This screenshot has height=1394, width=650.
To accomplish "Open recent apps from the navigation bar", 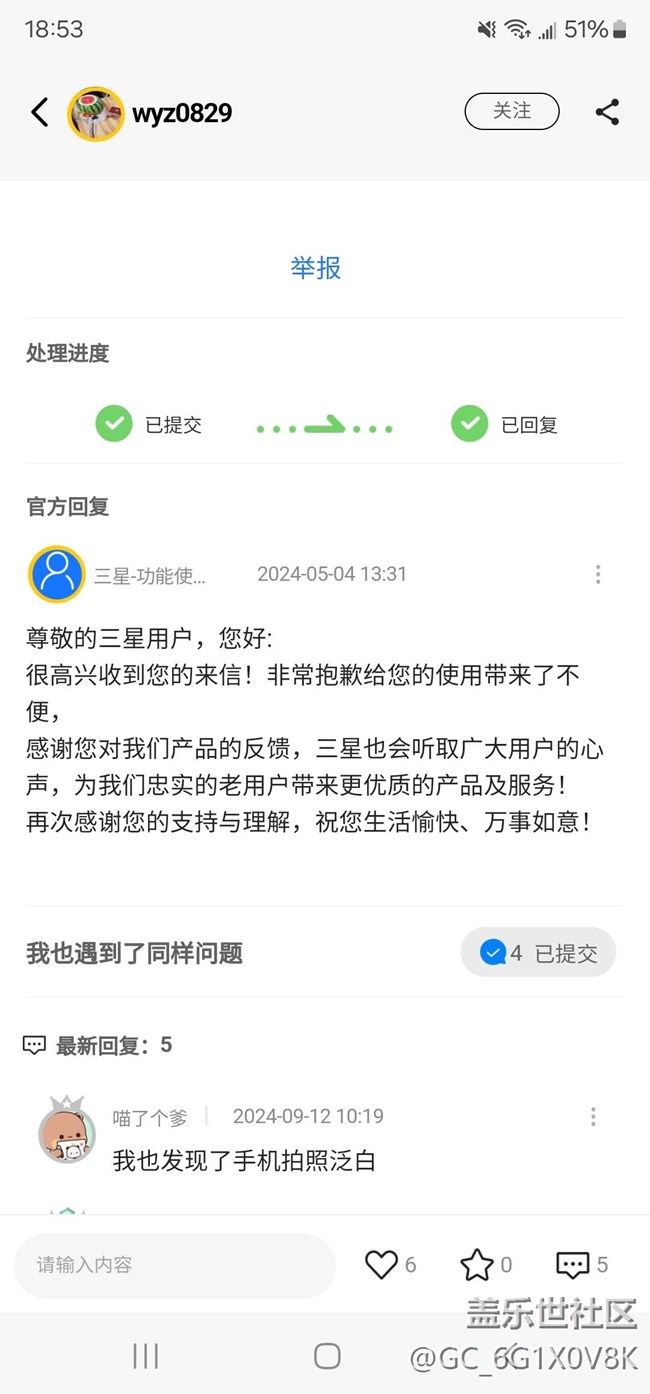I will pos(146,1356).
